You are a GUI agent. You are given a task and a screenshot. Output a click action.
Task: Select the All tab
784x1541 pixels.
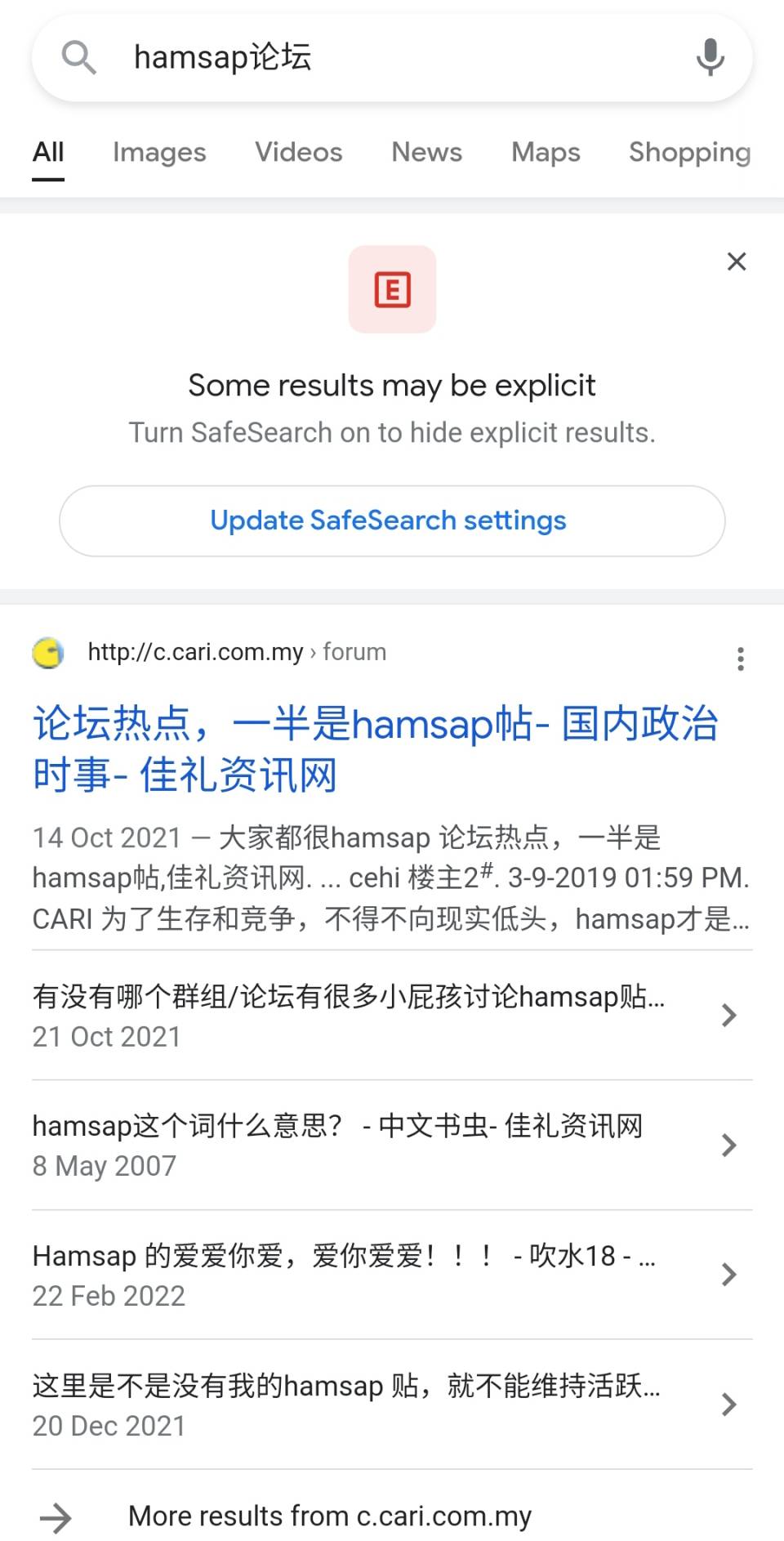[48, 152]
